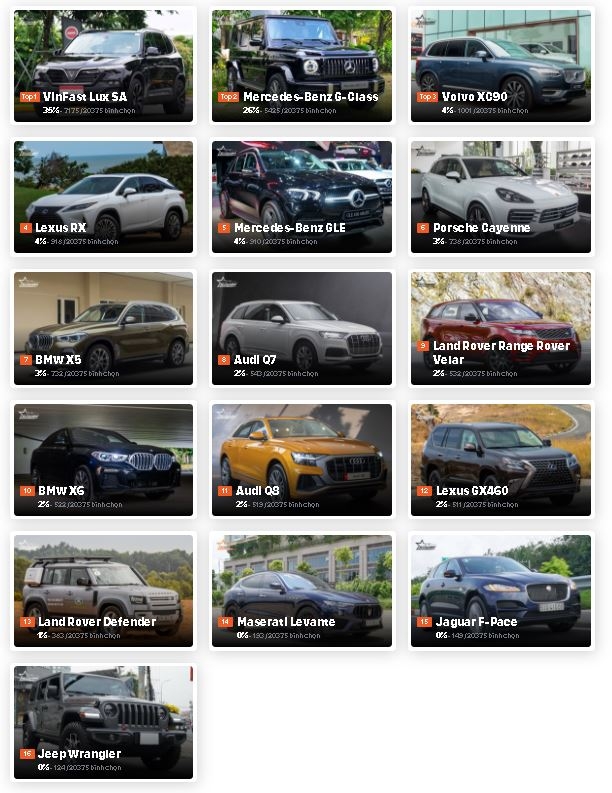This screenshot has height=793, width=612.
Task: Open the Land Rover Range Rover Velar card
Action: pyautogui.click(x=500, y=328)
